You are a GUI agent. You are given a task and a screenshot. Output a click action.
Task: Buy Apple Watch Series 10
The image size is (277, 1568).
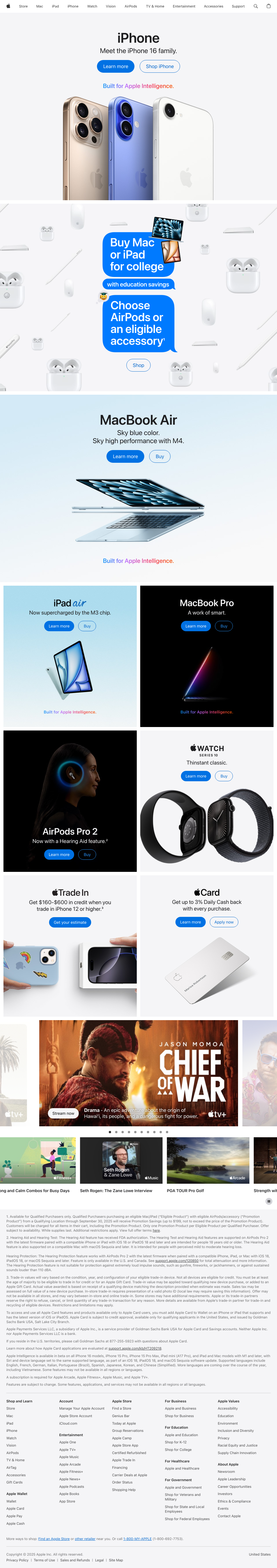[223, 776]
